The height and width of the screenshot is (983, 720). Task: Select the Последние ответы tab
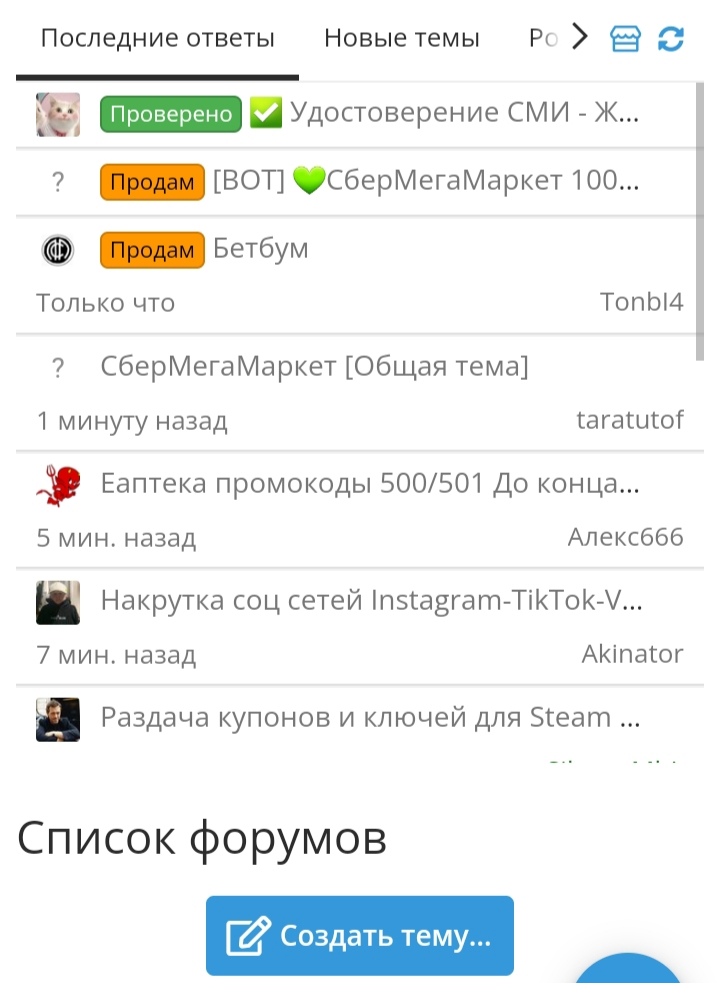click(157, 38)
